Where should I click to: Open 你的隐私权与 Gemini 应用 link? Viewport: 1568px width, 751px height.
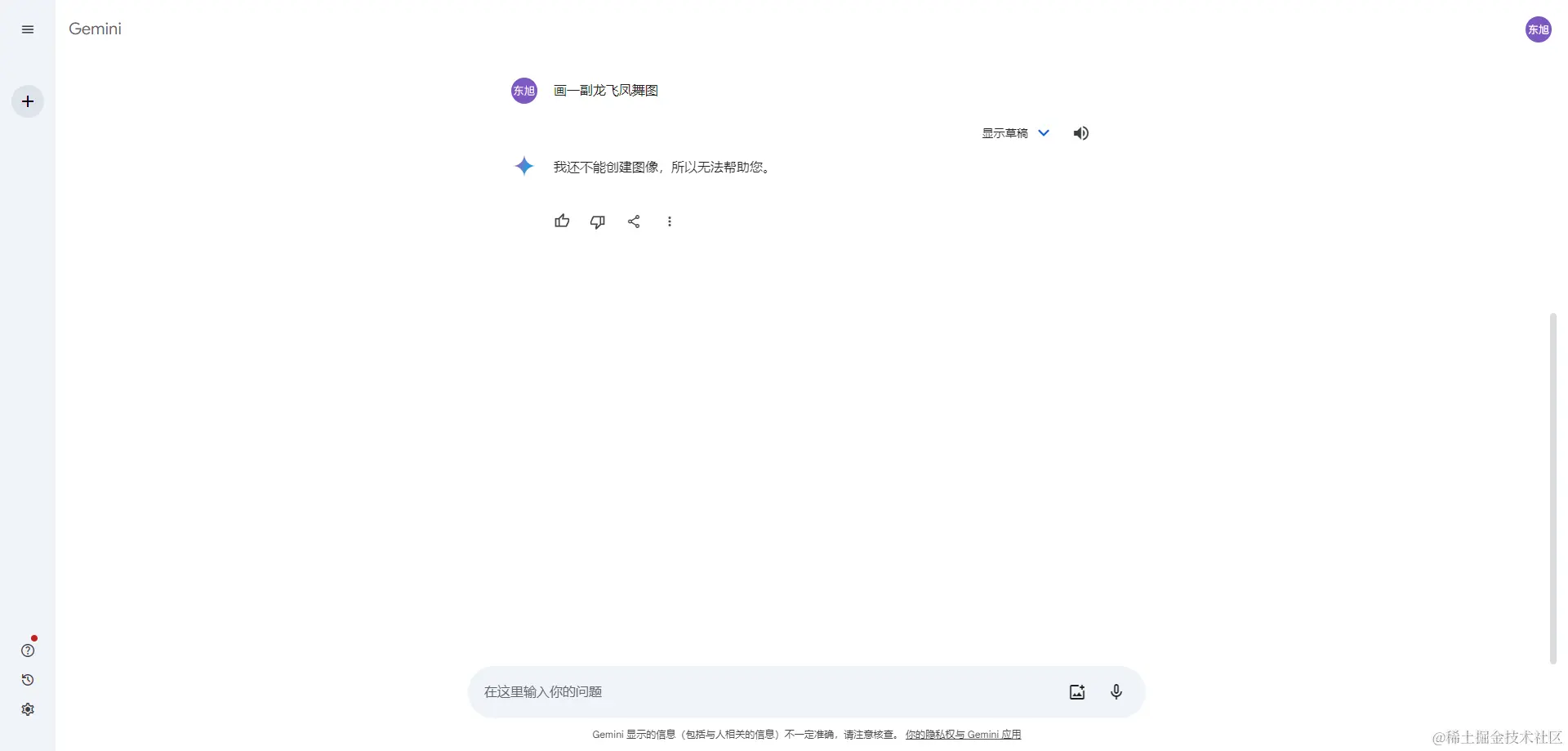pyautogui.click(x=963, y=735)
